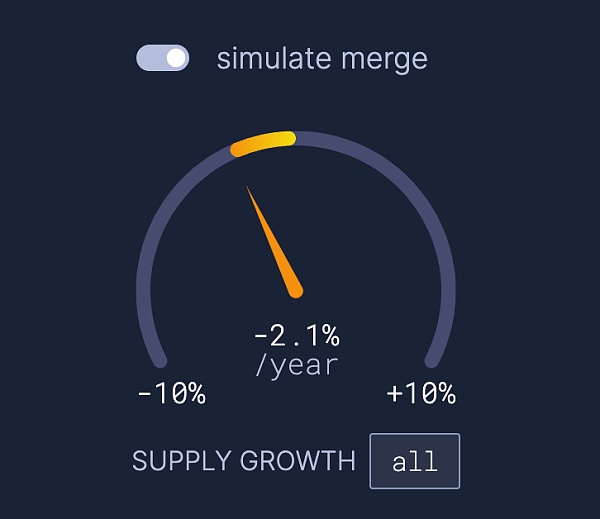This screenshot has height=519, width=600.
Task: Toggle the simulate merge switch
Action: coord(163,58)
